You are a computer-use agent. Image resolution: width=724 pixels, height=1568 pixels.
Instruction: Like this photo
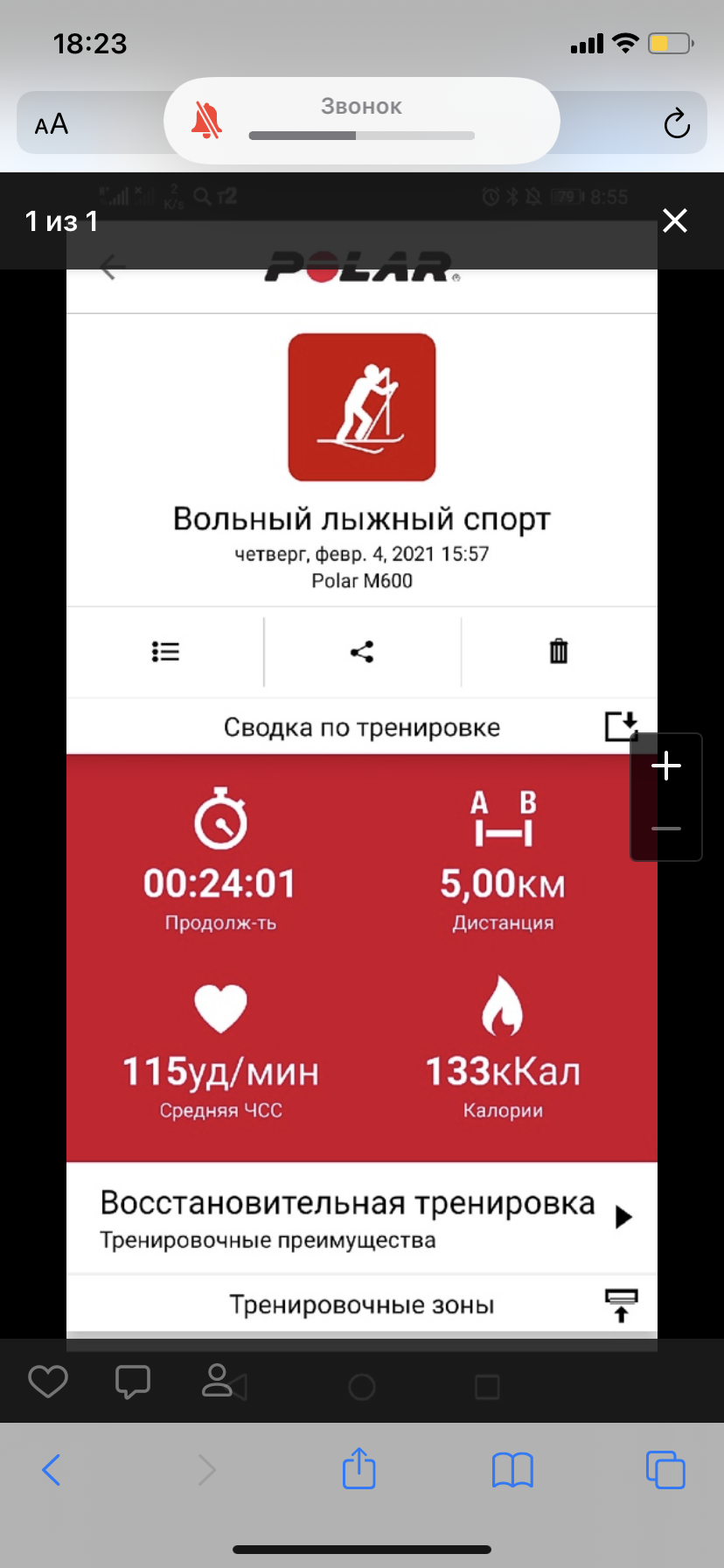coord(48,1382)
